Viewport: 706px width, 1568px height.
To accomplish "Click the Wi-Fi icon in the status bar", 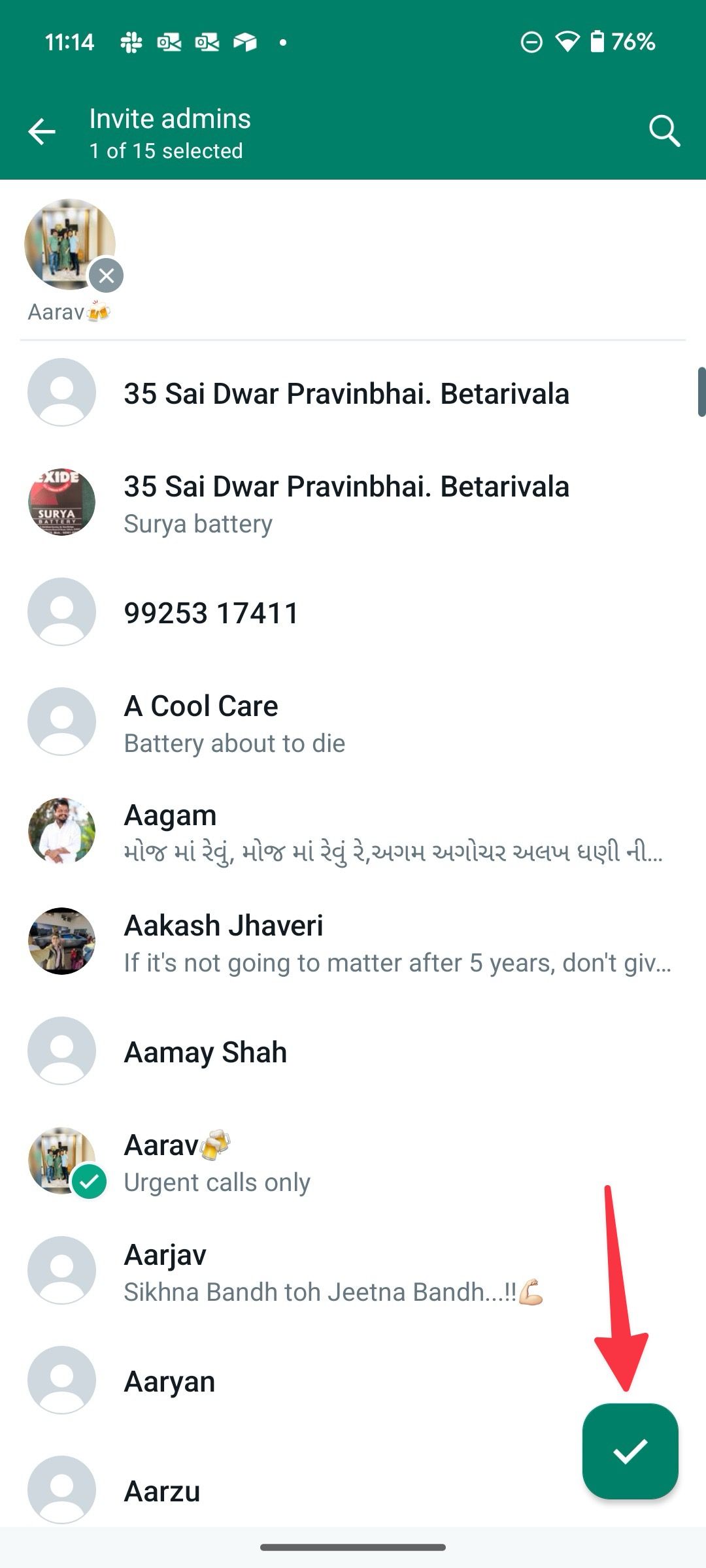I will click(567, 42).
